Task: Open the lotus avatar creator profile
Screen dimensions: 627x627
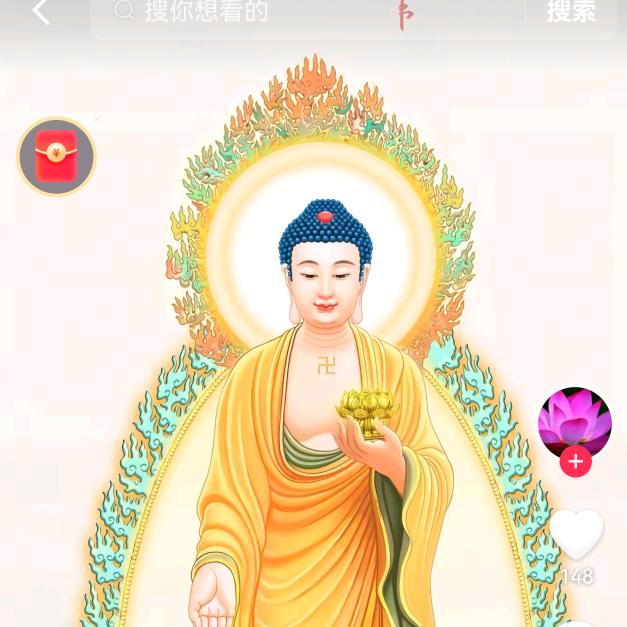Action: click(x=575, y=421)
